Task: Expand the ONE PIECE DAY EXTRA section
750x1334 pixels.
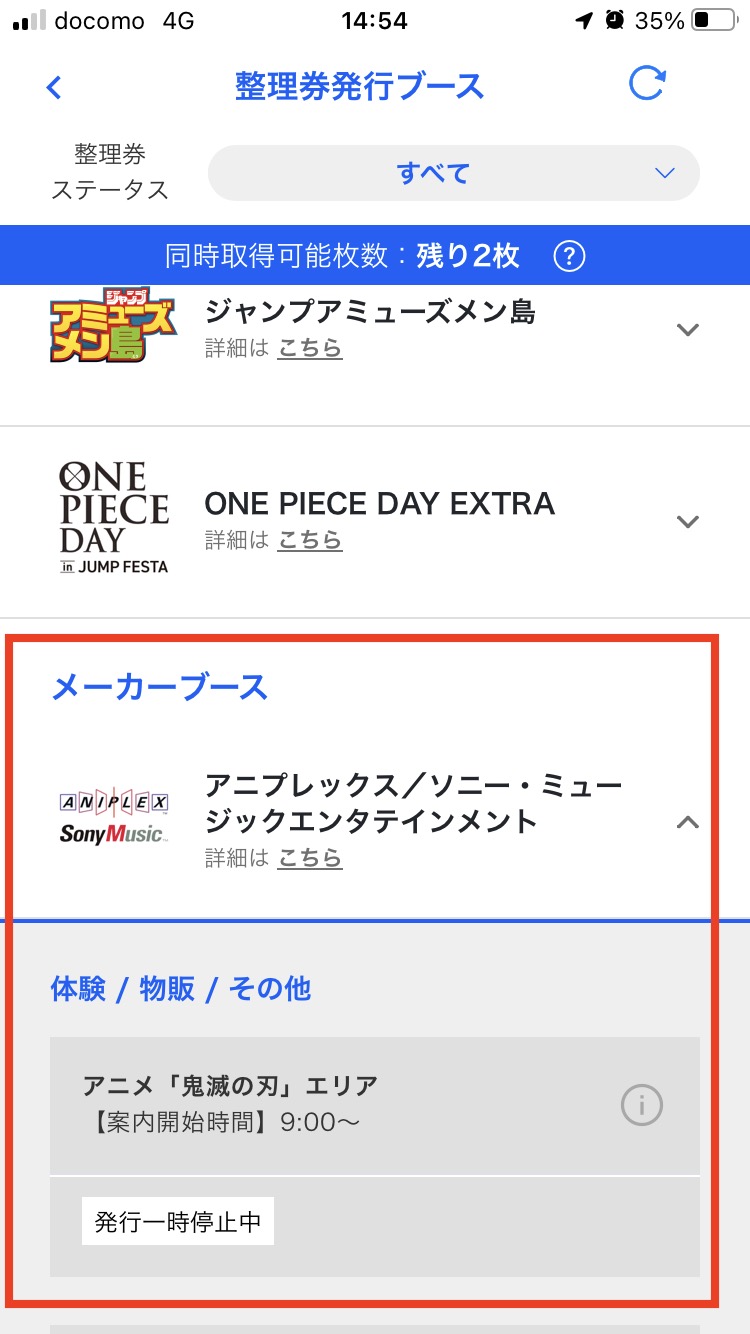Action: tap(687, 521)
